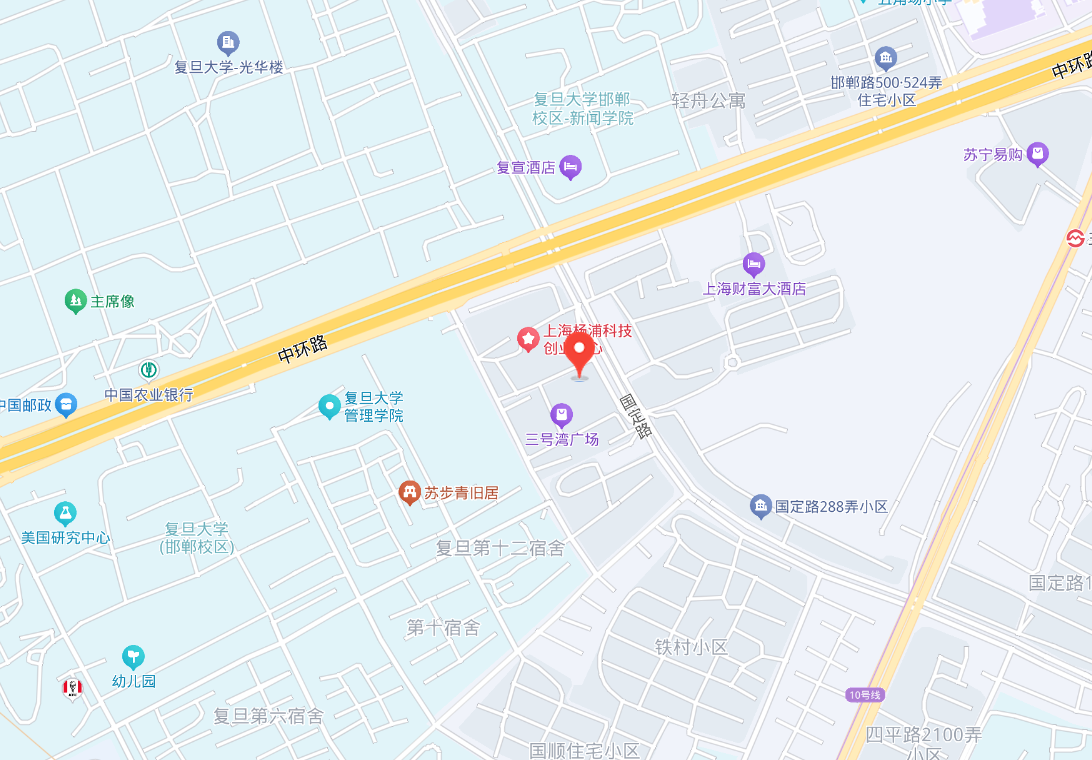Tap the red location pin marker
The width and height of the screenshot is (1092, 760).
(x=579, y=353)
